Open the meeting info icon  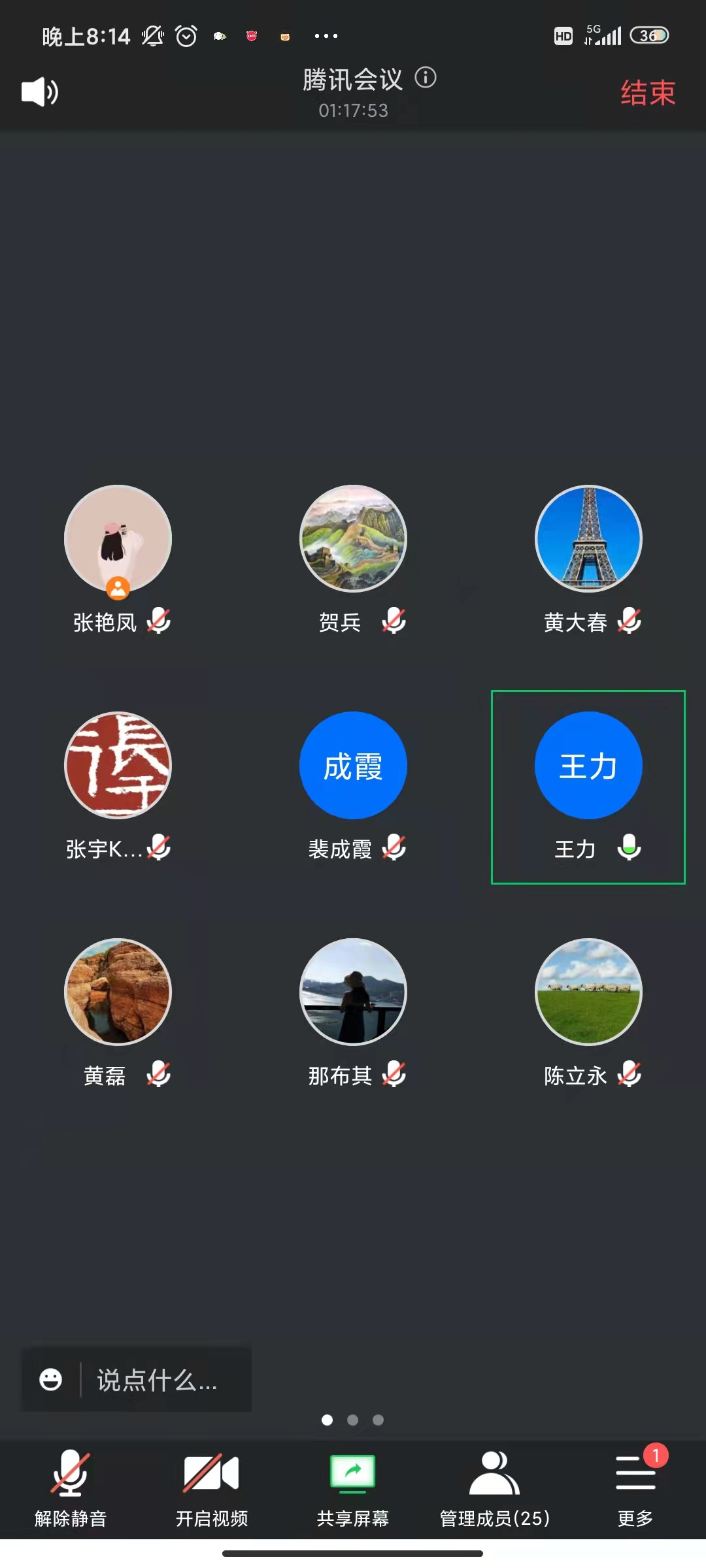click(426, 78)
